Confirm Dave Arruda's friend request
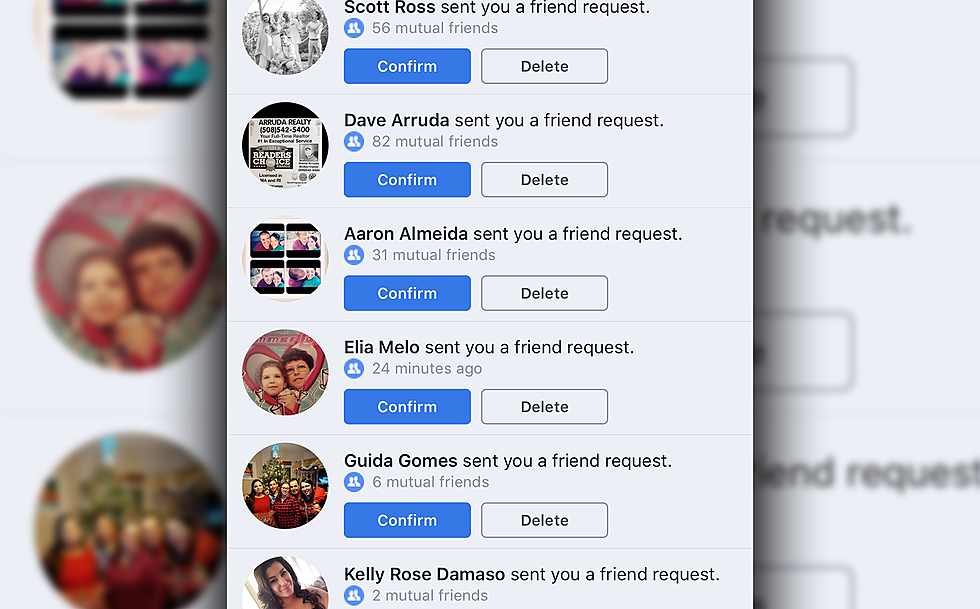The image size is (980, 609). click(x=407, y=180)
